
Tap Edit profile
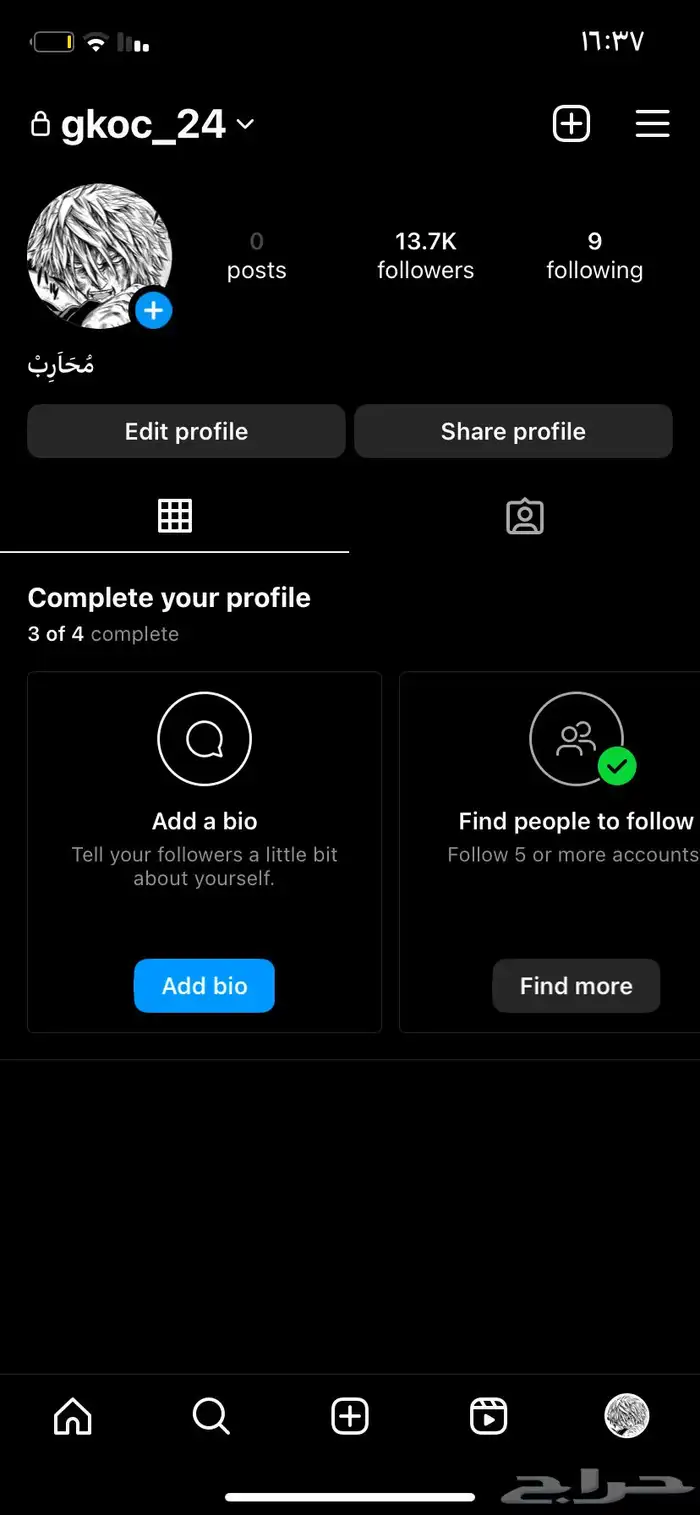point(186,431)
